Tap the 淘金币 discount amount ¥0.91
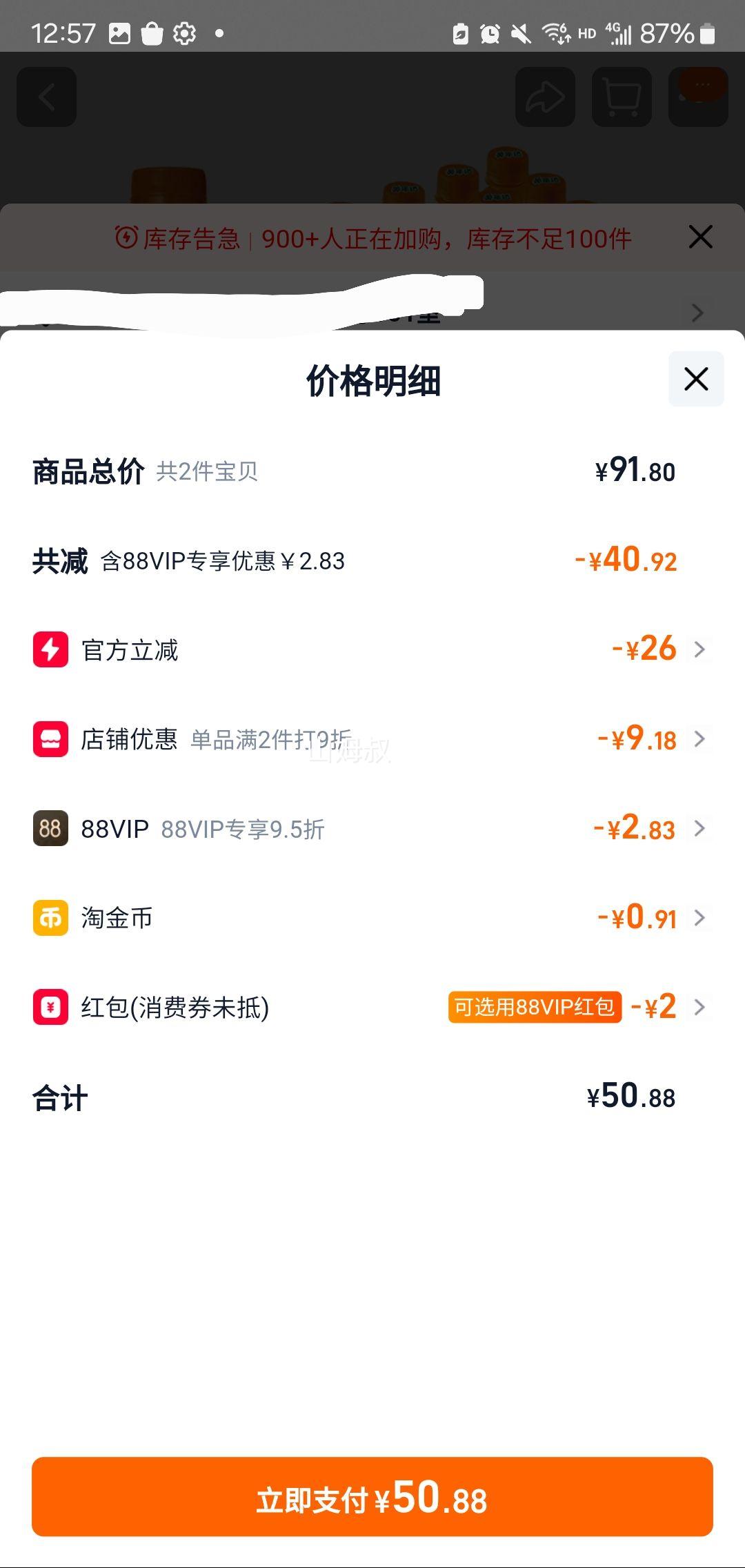Viewport: 745px width, 1568px height. coord(642,918)
